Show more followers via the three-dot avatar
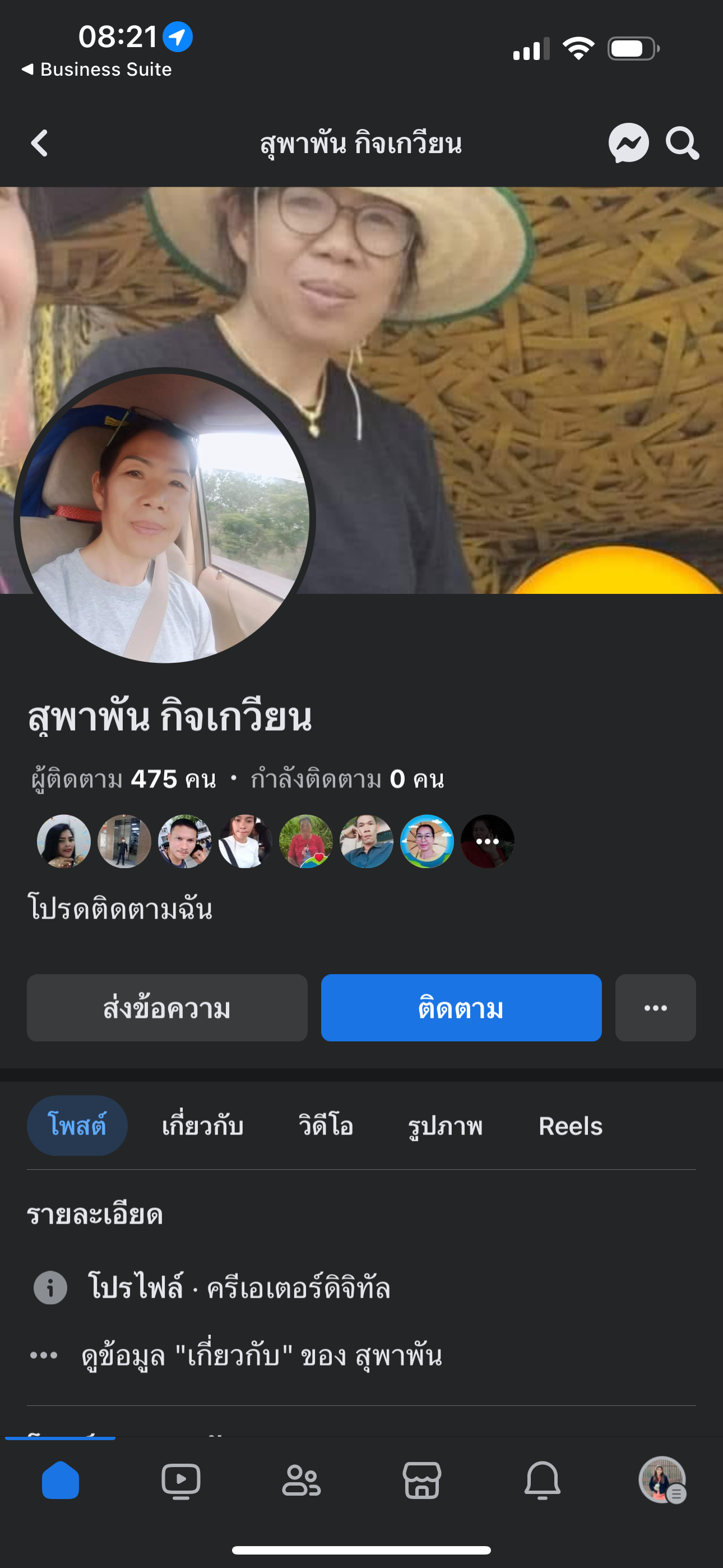This screenshot has height=1568, width=723. (x=487, y=841)
